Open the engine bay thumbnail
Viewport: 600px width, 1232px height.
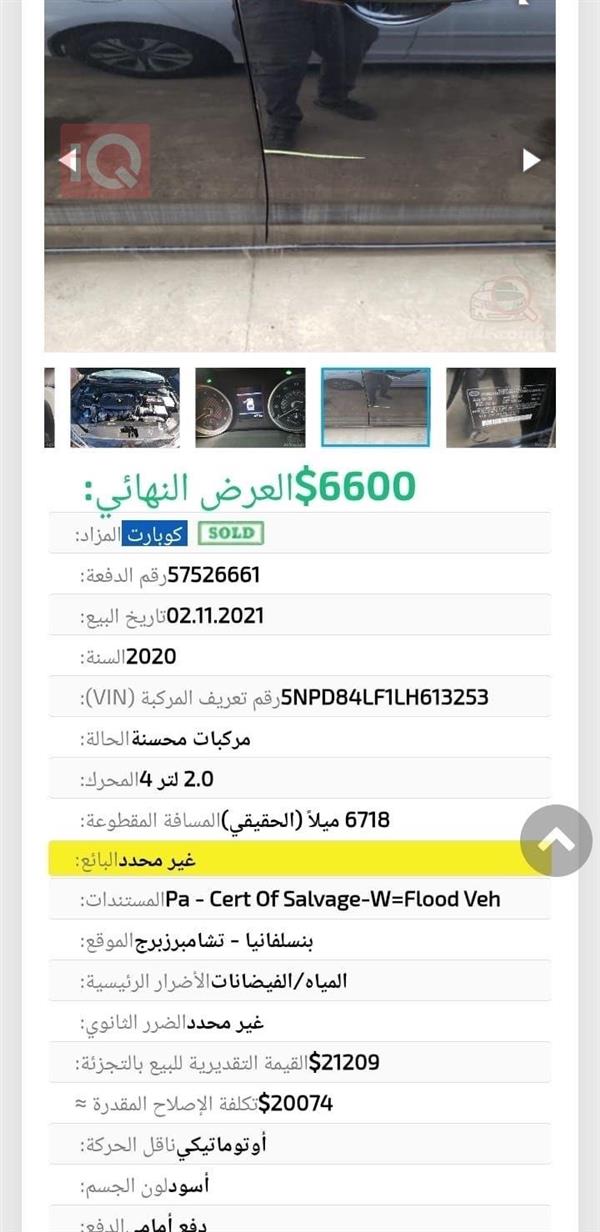click(x=125, y=407)
